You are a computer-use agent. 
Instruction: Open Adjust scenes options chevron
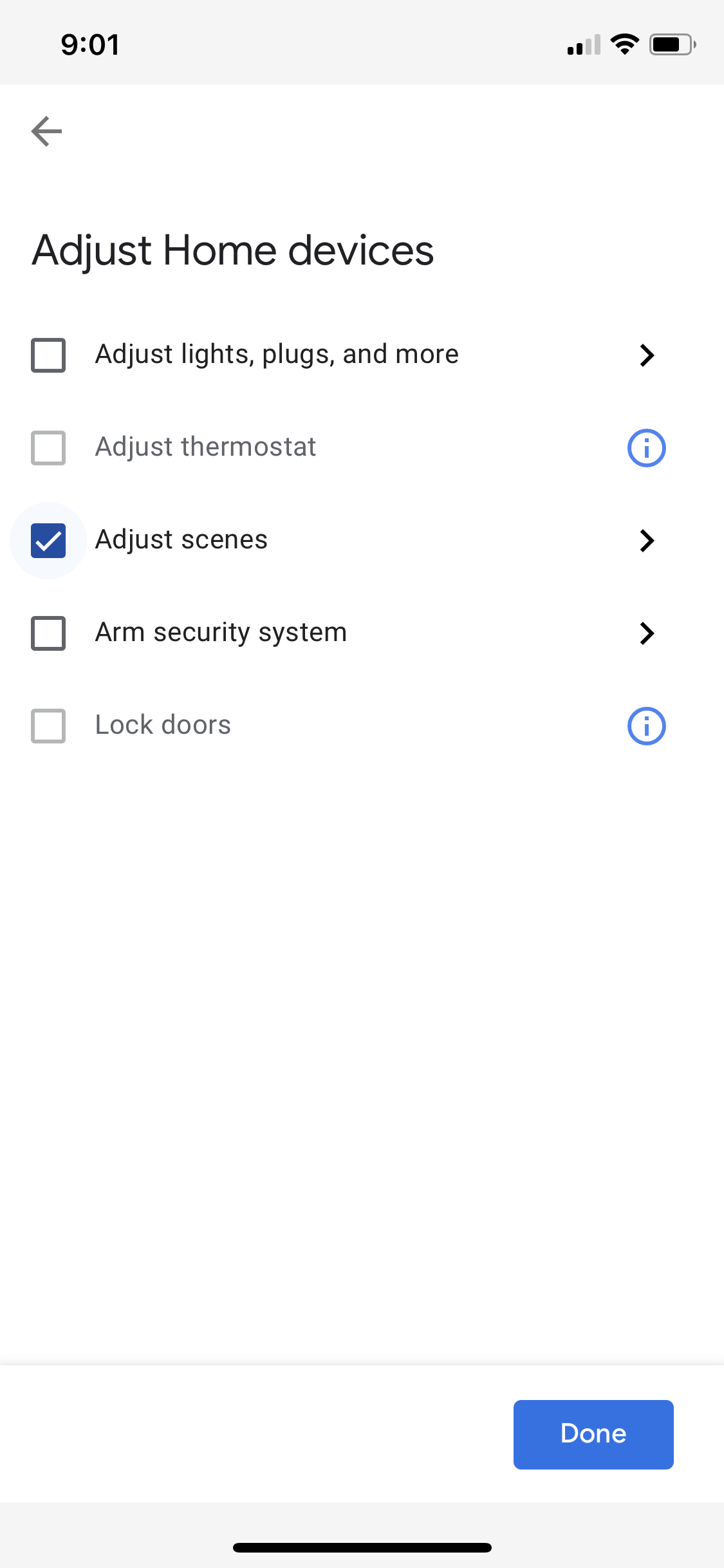[x=647, y=541]
